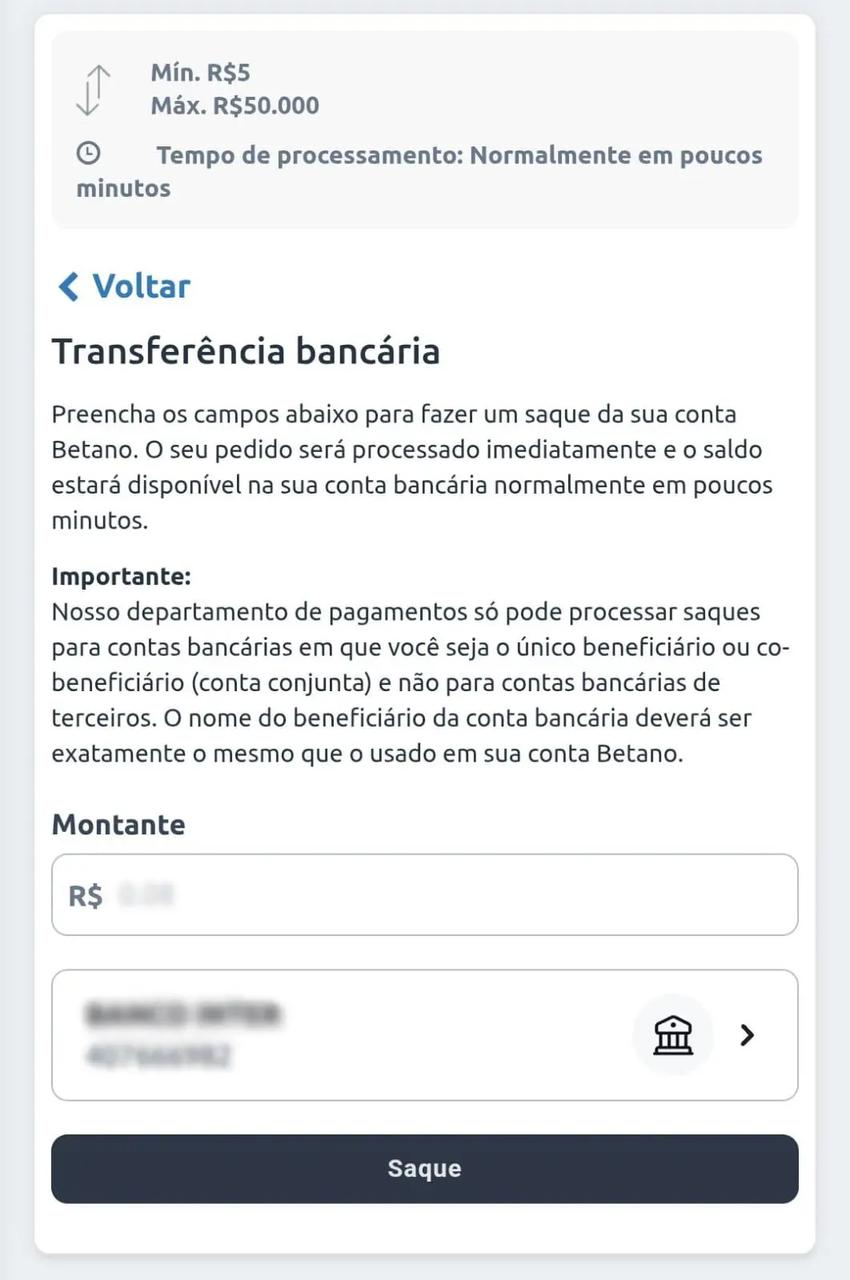Click the bank building icon on account card
850x1280 pixels.
point(672,1035)
